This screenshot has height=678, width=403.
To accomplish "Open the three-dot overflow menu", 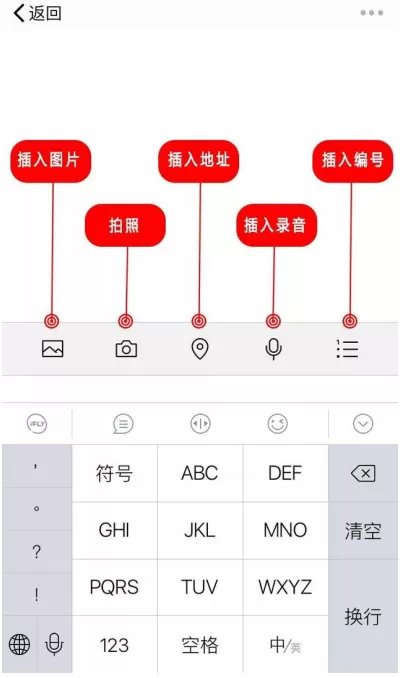I will (371, 13).
